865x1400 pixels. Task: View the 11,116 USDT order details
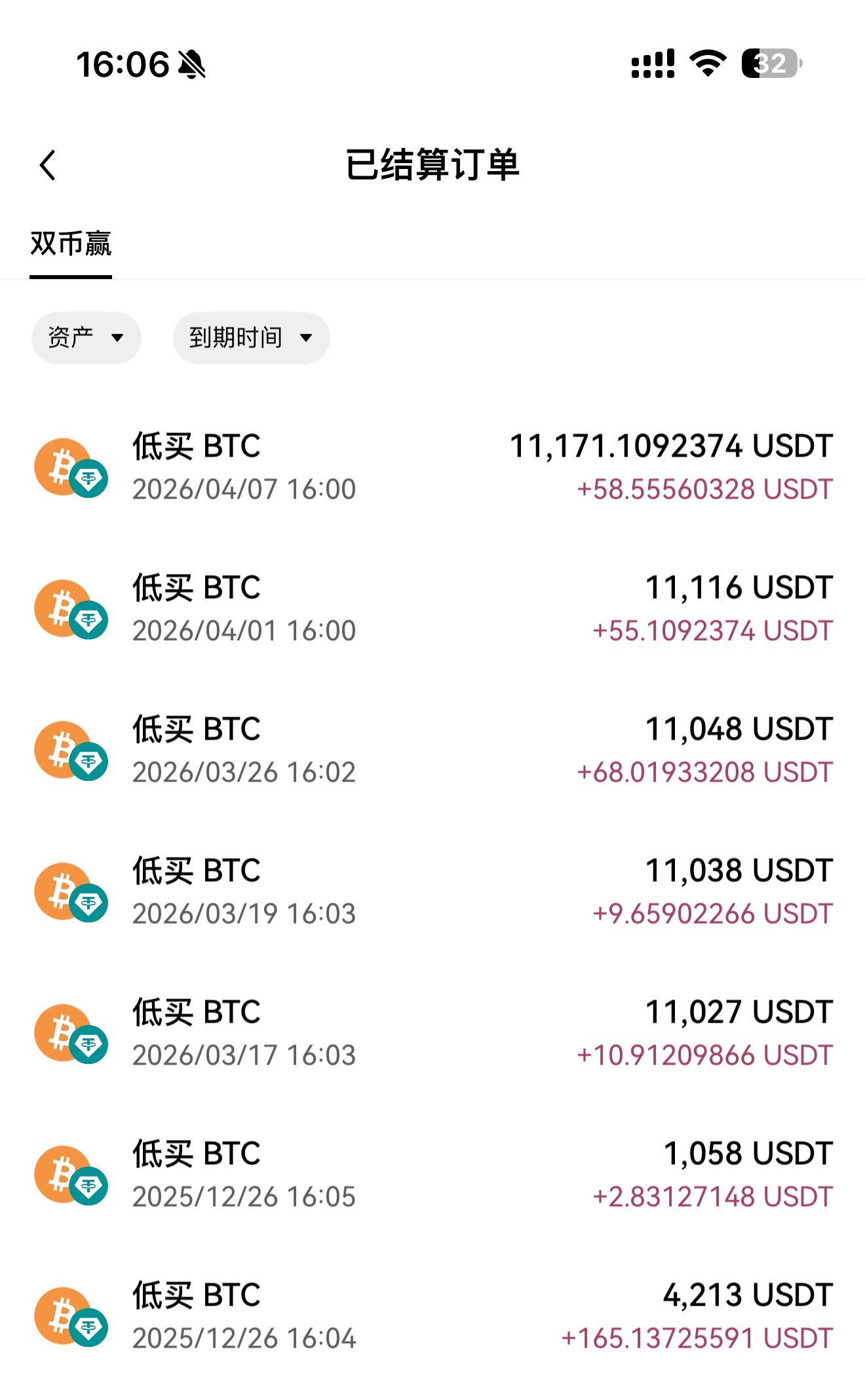click(x=432, y=609)
